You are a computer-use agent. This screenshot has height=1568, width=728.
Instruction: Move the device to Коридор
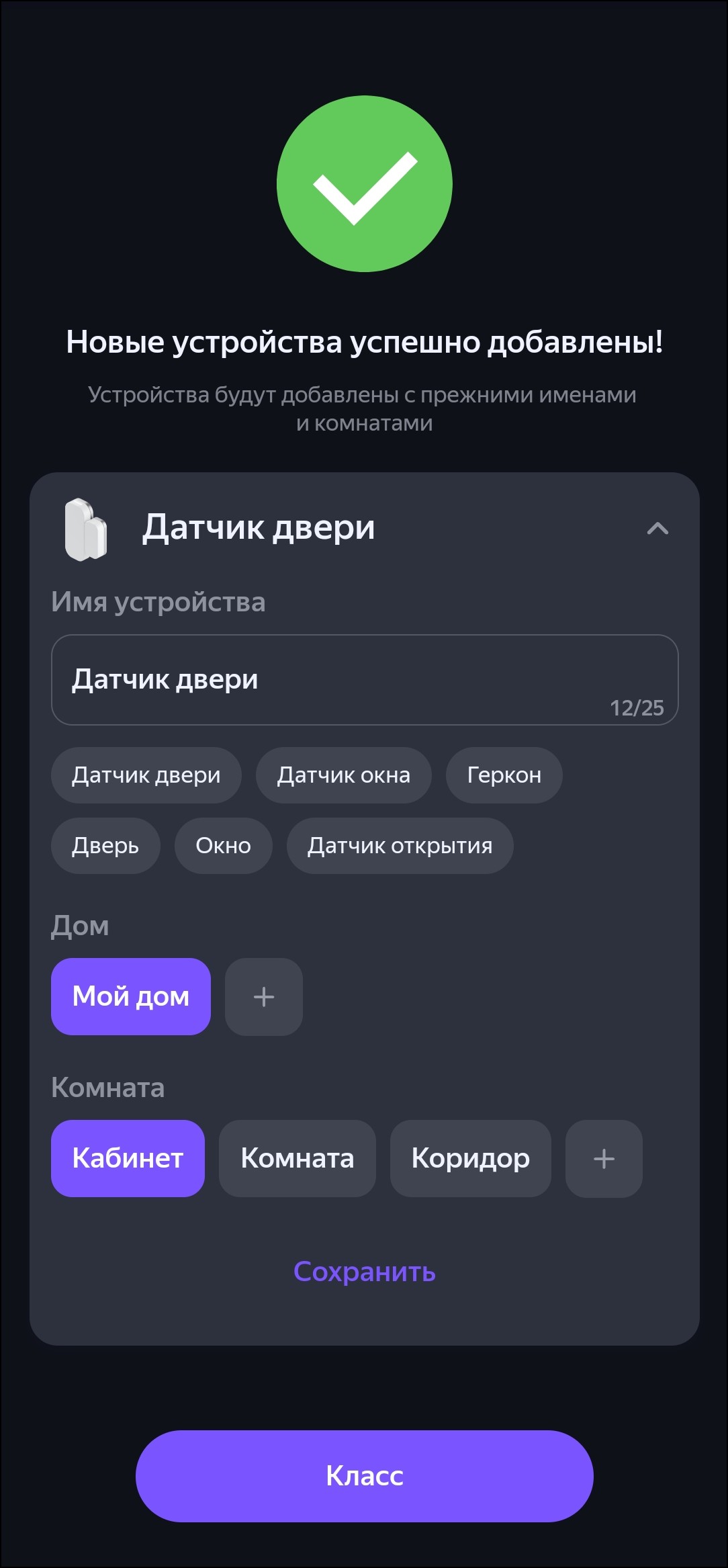(470, 1158)
